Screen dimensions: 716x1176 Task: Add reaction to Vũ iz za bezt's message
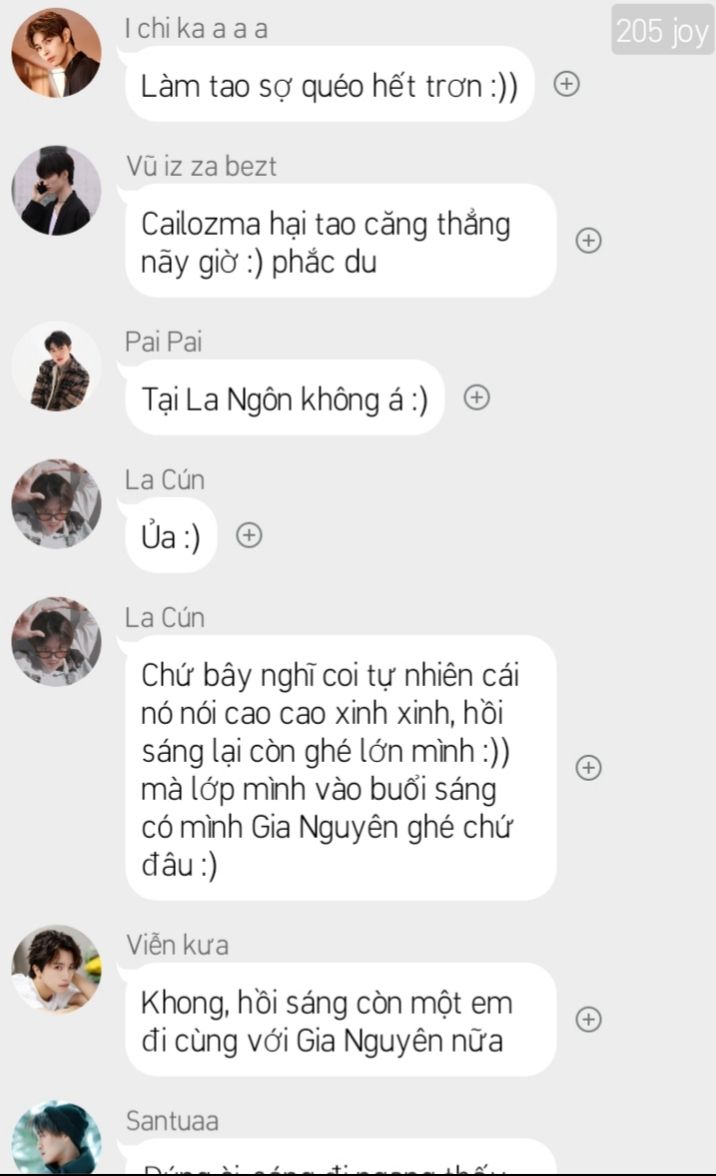coord(589,240)
